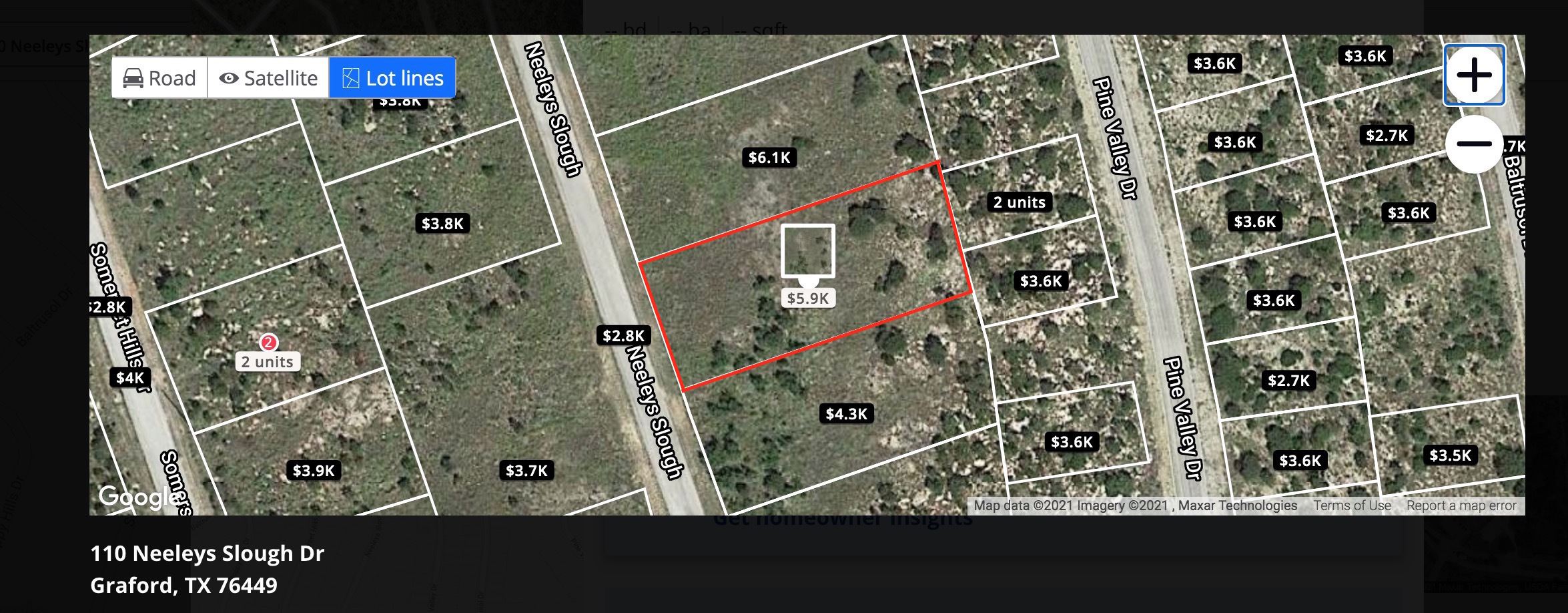The image size is (1568, 613).
Task: Switch to Satellite view
Action: coord(268,78)
